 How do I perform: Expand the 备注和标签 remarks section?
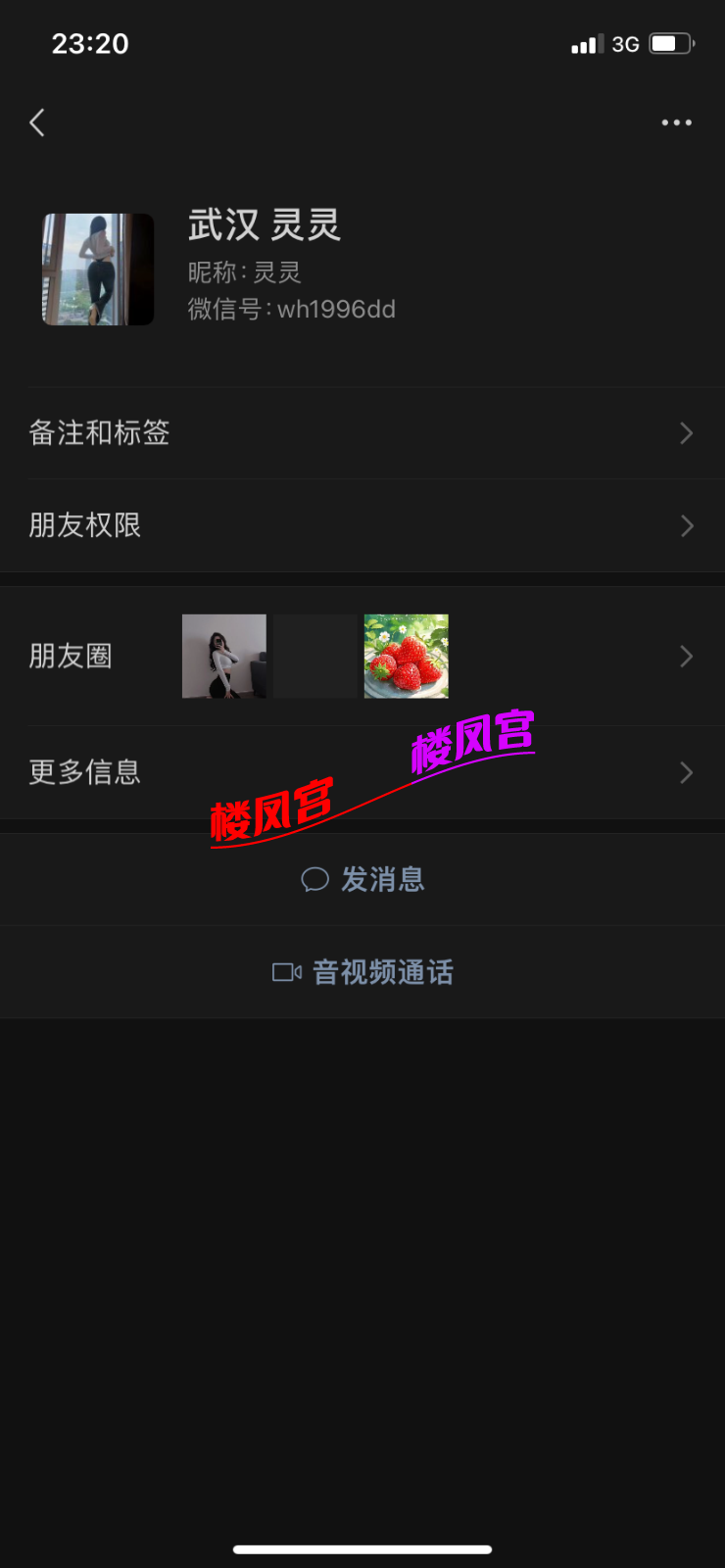pyautogui.click(x=362, y=433)
